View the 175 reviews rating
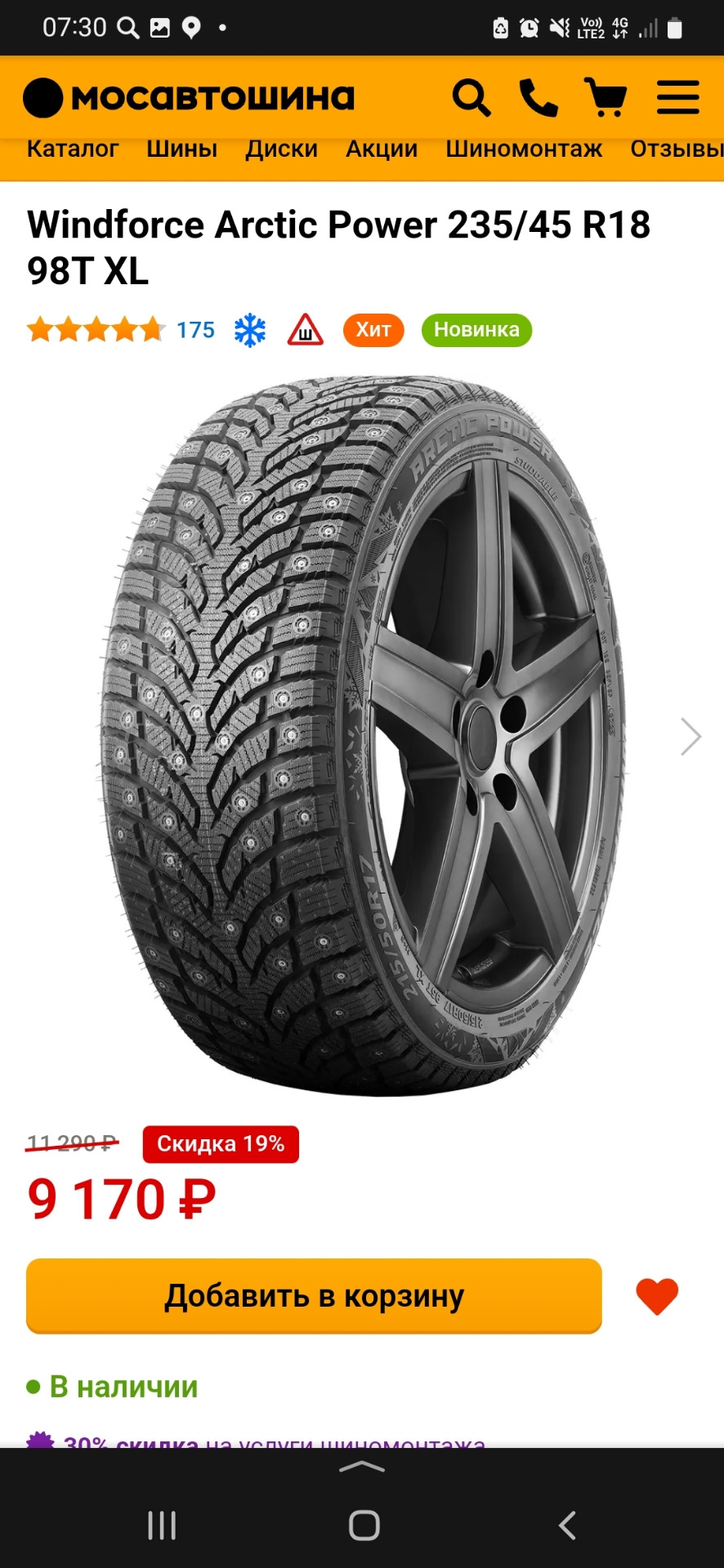This screenshot has height=1568, width=724. (195, 330)
